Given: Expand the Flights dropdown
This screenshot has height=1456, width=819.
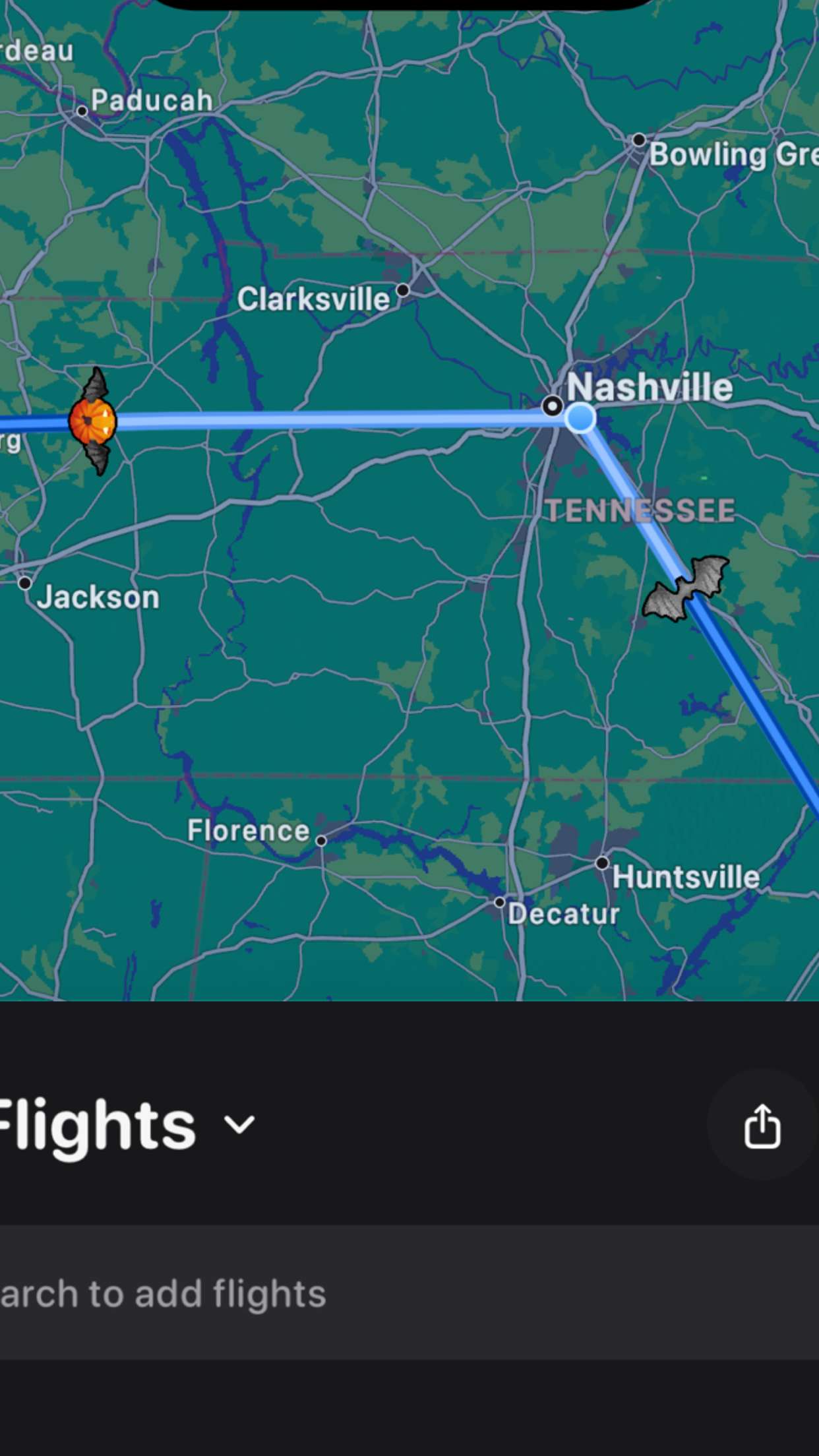Looking at the screenshot, I should point(239,1125).
